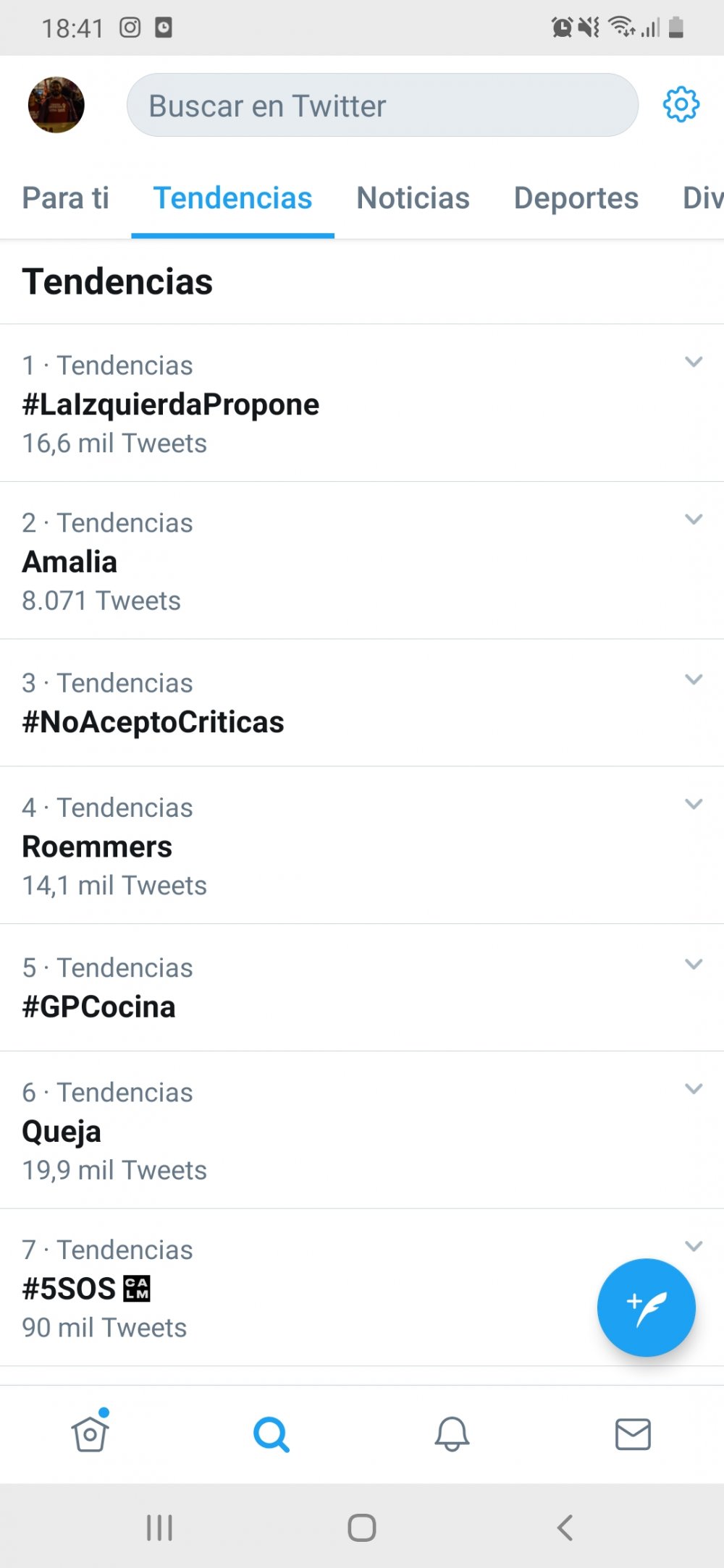The image size is (724, 1568).
Task: Open the recent apps navigation button
Action: tap(159, 1528)
